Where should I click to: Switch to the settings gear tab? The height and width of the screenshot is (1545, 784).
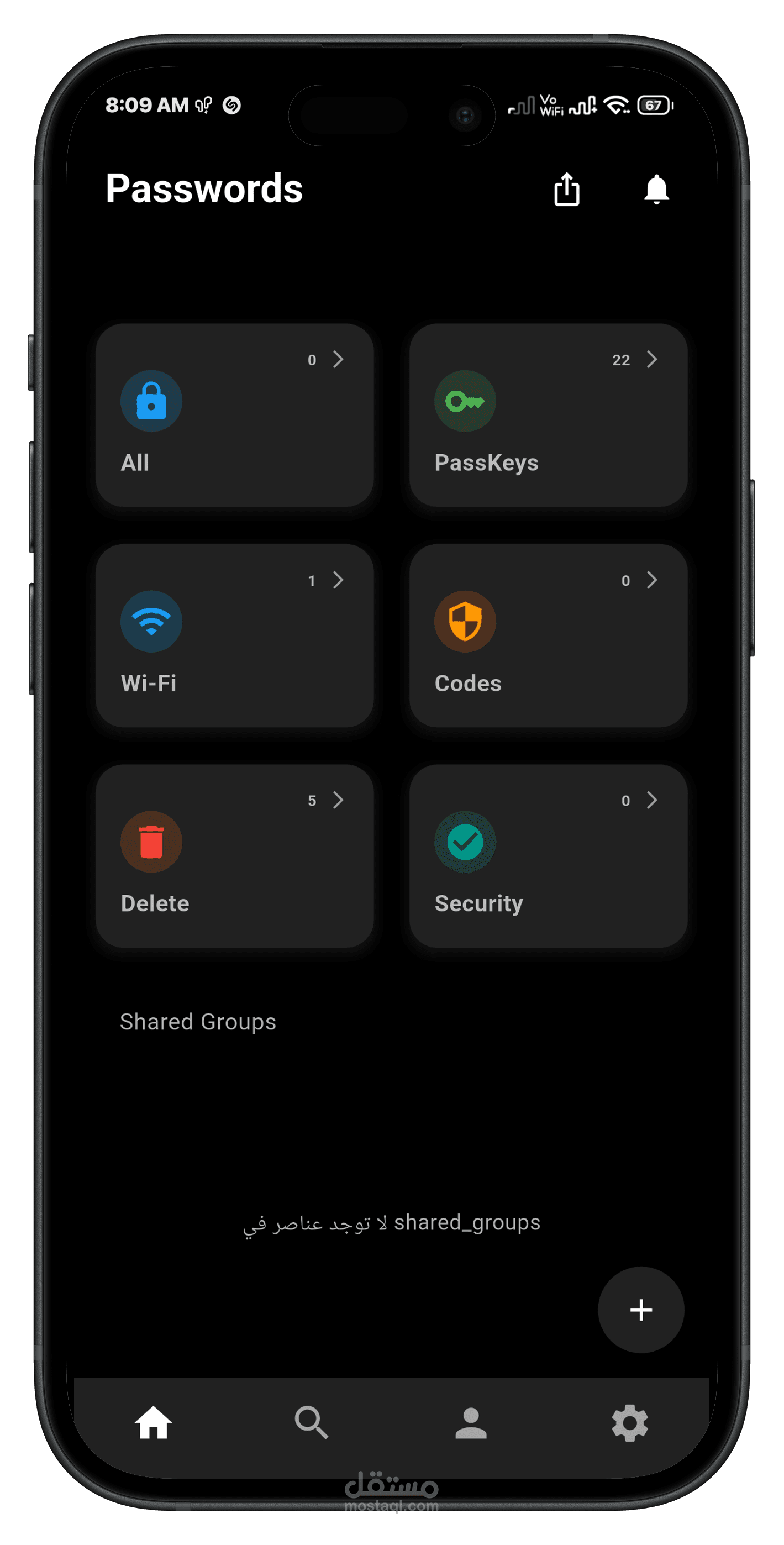point(629,1423)
